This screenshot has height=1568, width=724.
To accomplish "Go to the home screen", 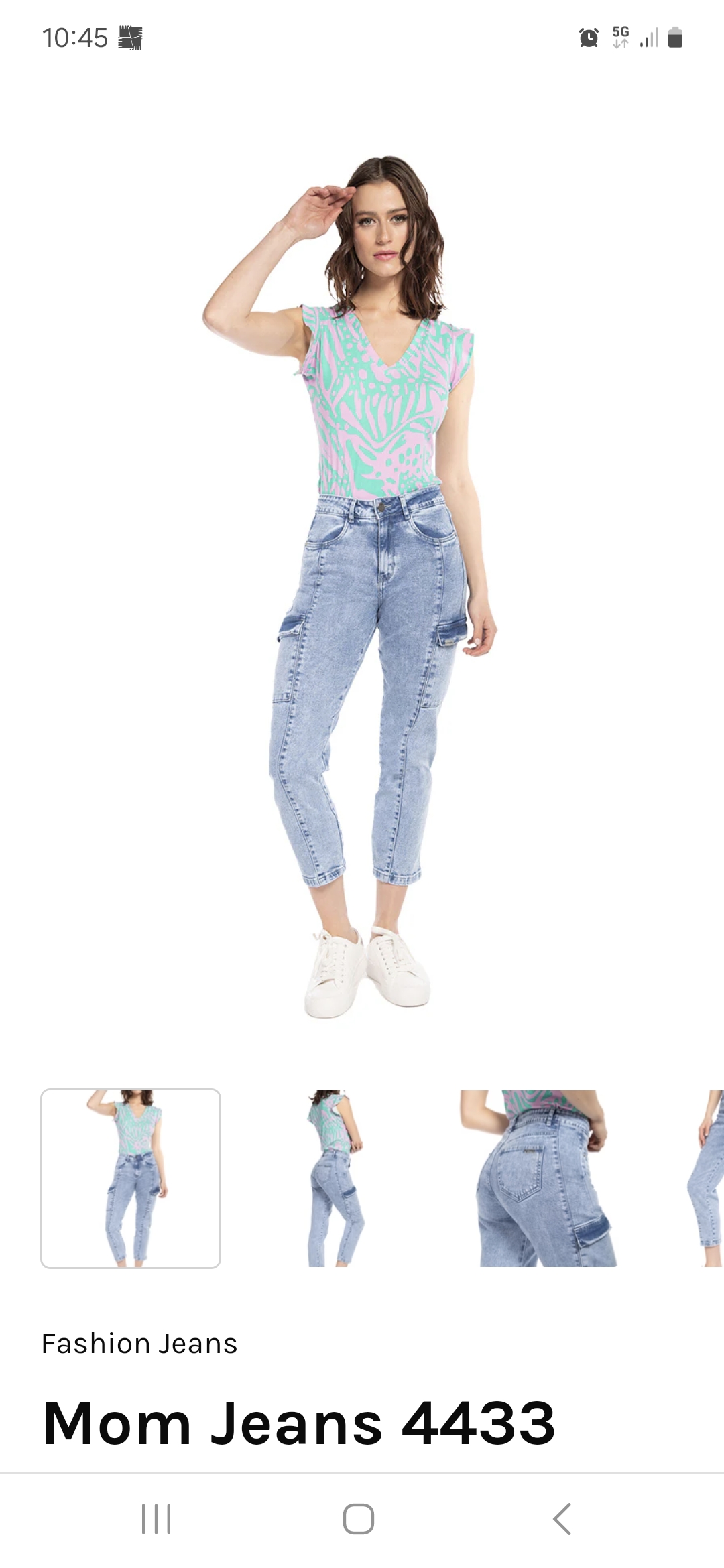I will 359,1518.
